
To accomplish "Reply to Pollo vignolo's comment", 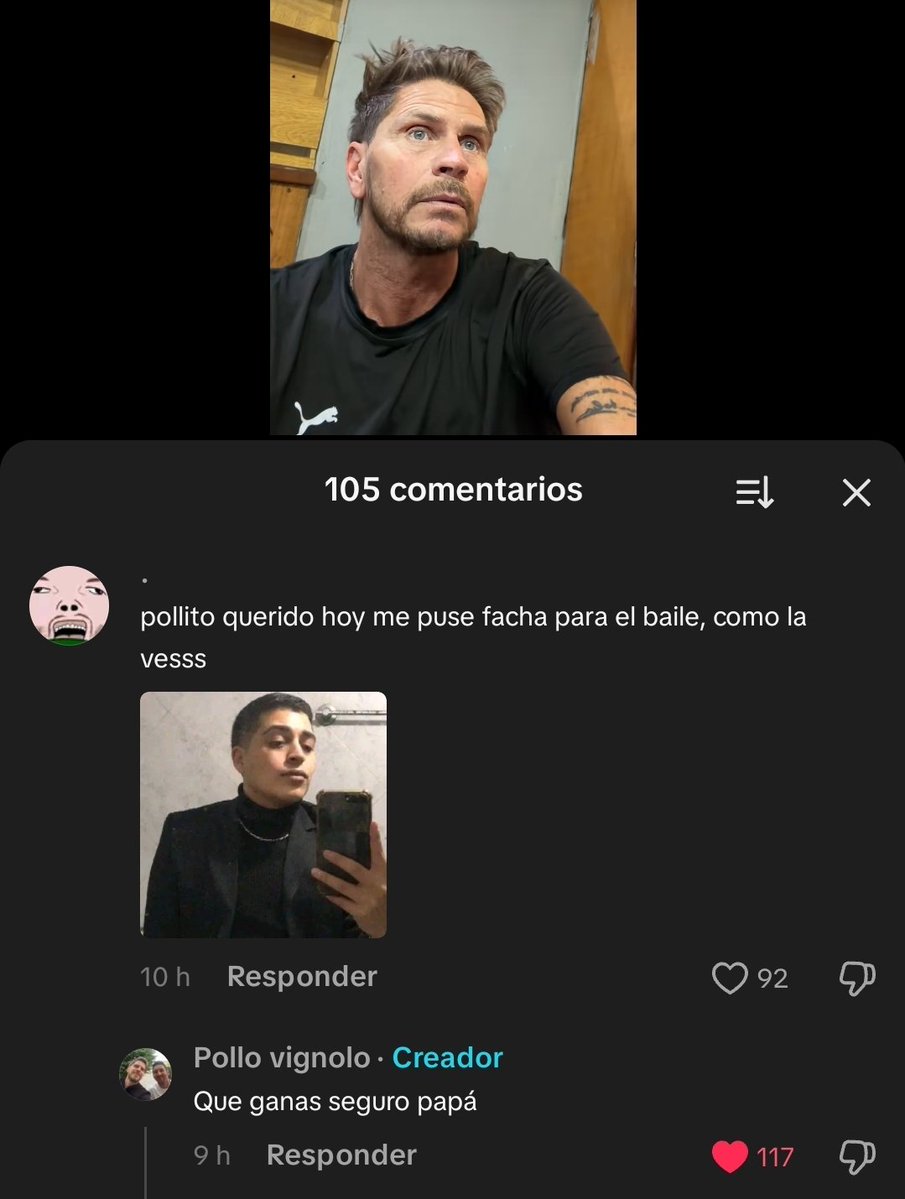I will (341, 1155).
